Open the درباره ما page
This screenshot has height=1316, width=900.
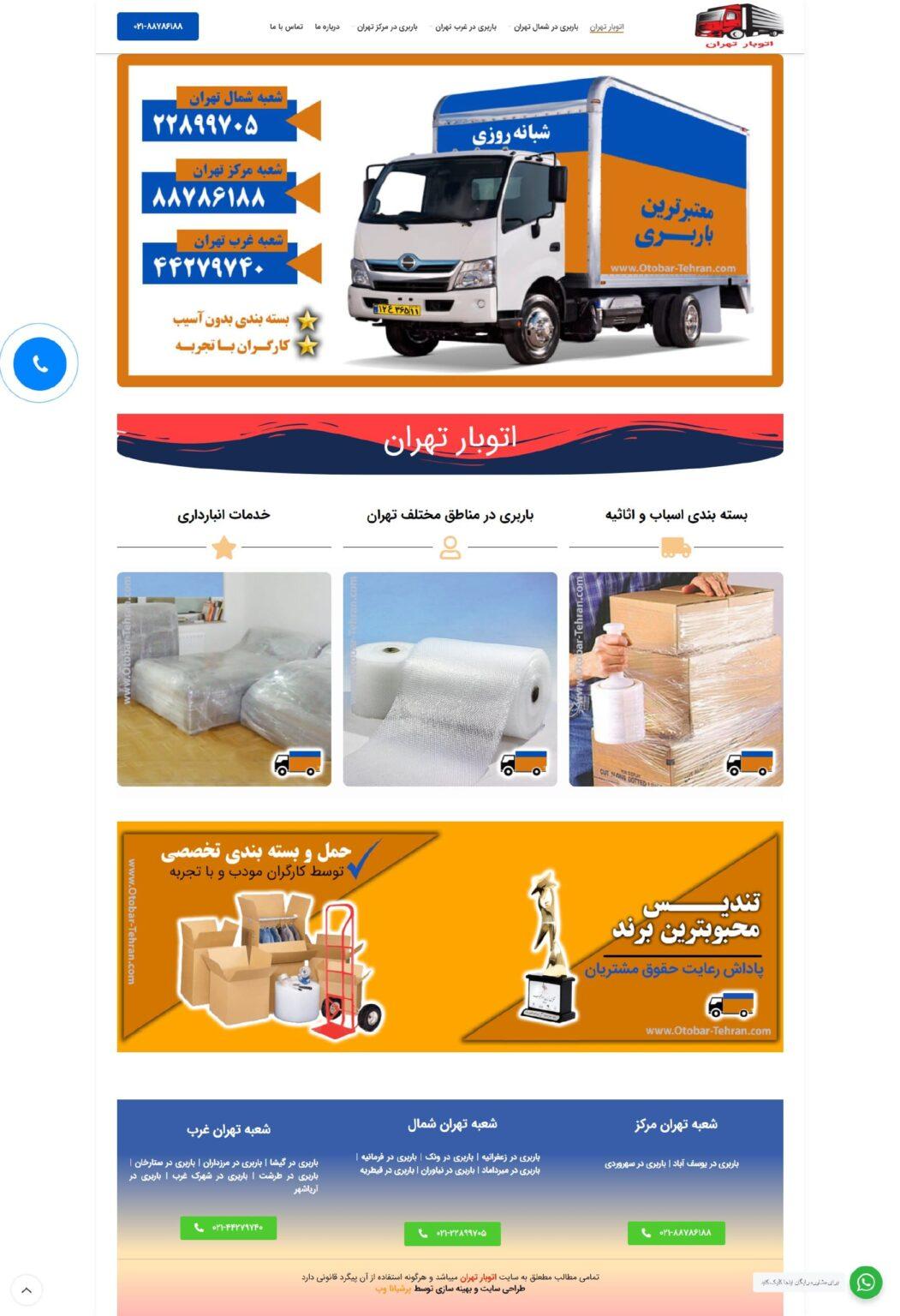click(327, 27)
